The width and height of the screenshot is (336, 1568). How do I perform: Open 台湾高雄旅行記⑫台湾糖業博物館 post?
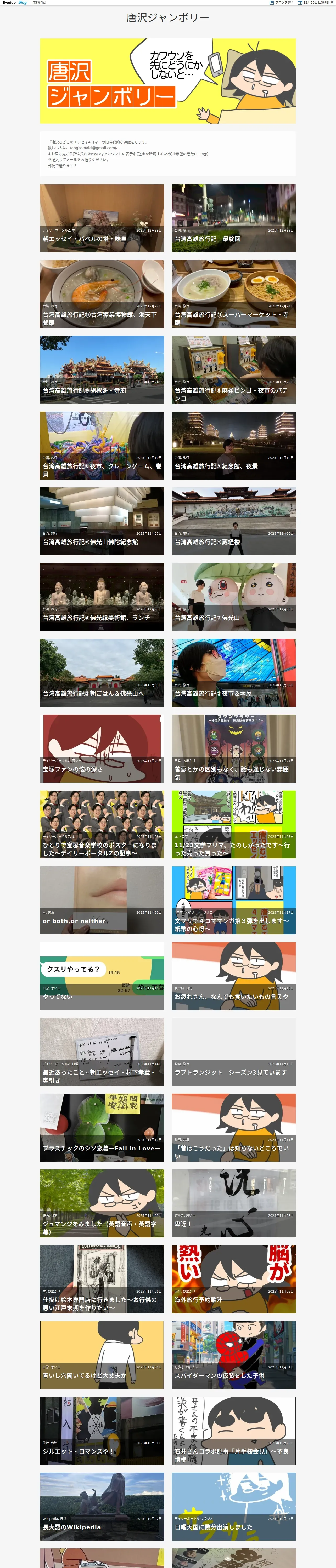click(x=102, y=294)
